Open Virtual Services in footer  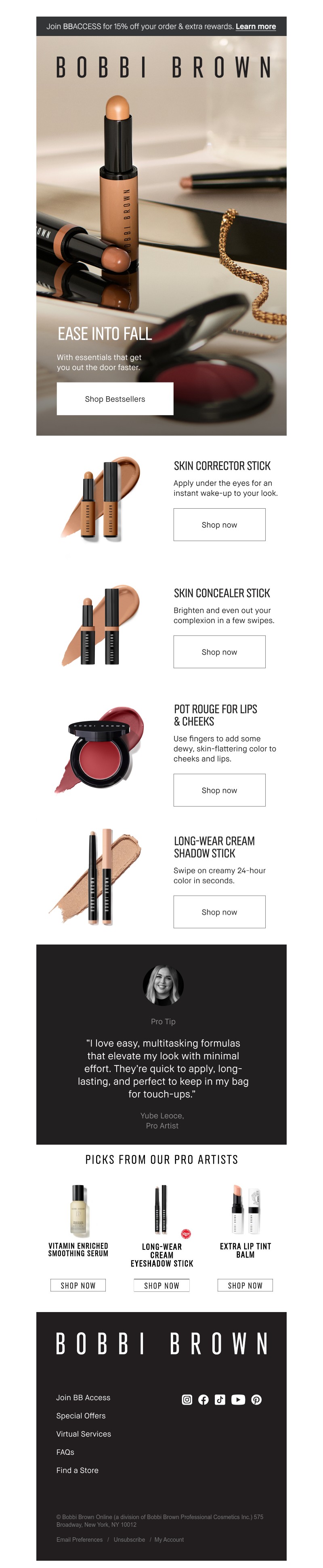tap(83, 1434)
